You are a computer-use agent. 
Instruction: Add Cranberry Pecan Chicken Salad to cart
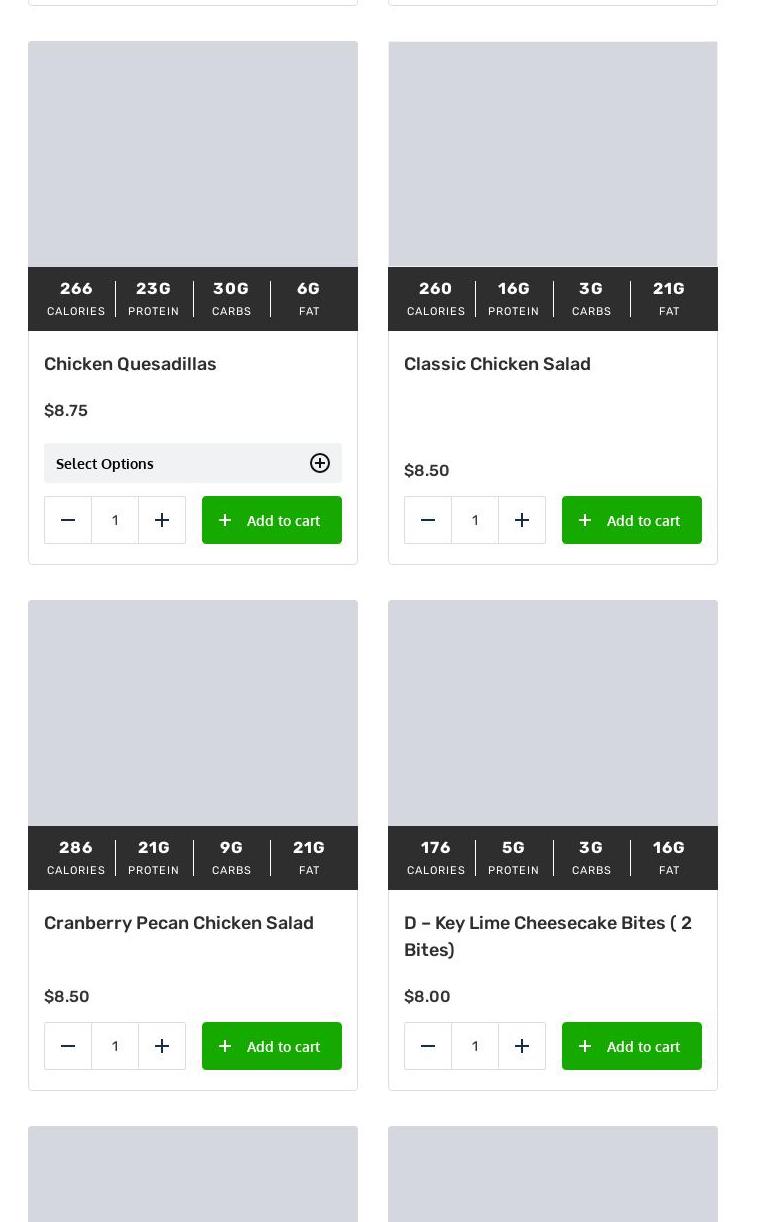pos(272,1046)
